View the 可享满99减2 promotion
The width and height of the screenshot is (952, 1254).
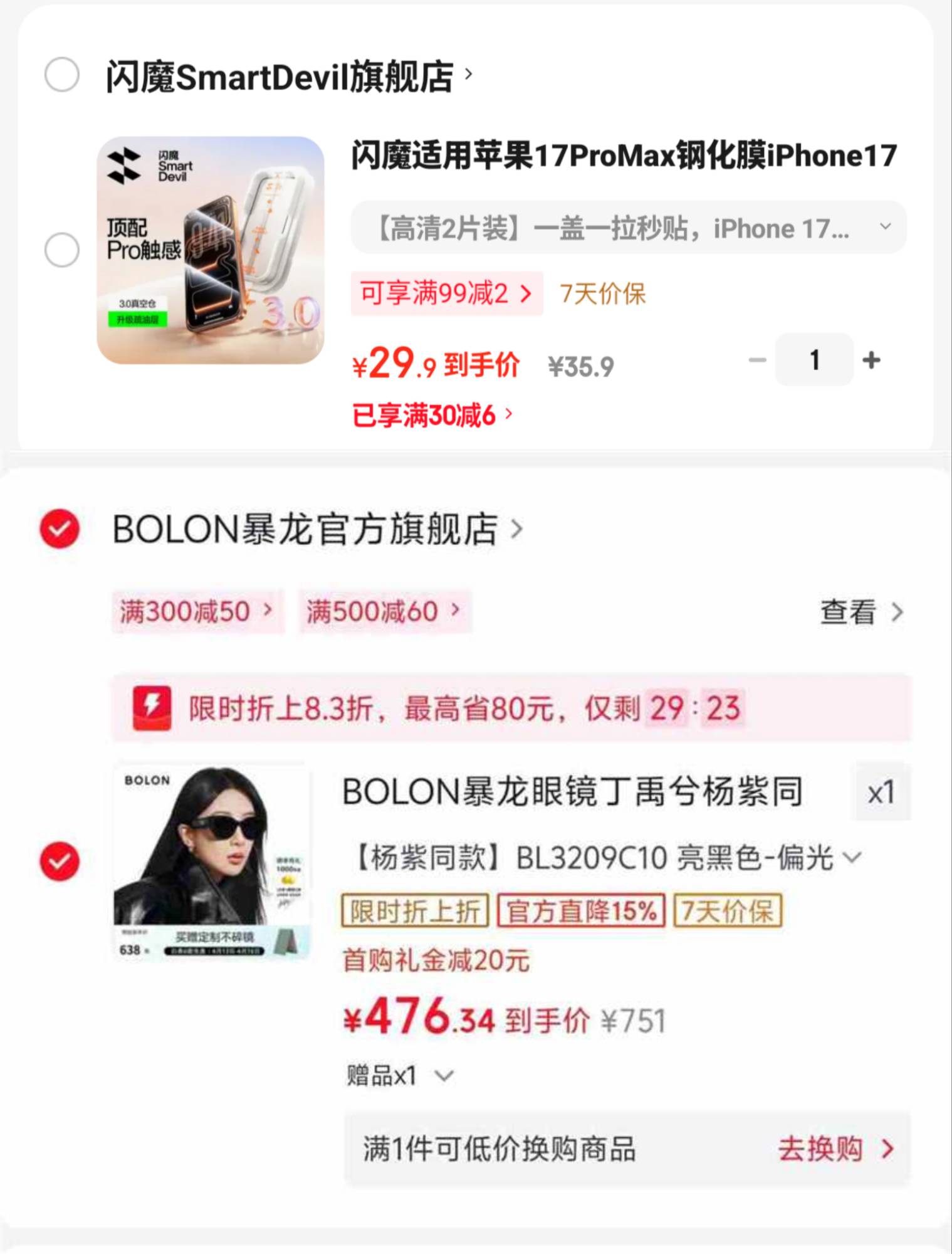pyautogui.click(x=446, y=293)
